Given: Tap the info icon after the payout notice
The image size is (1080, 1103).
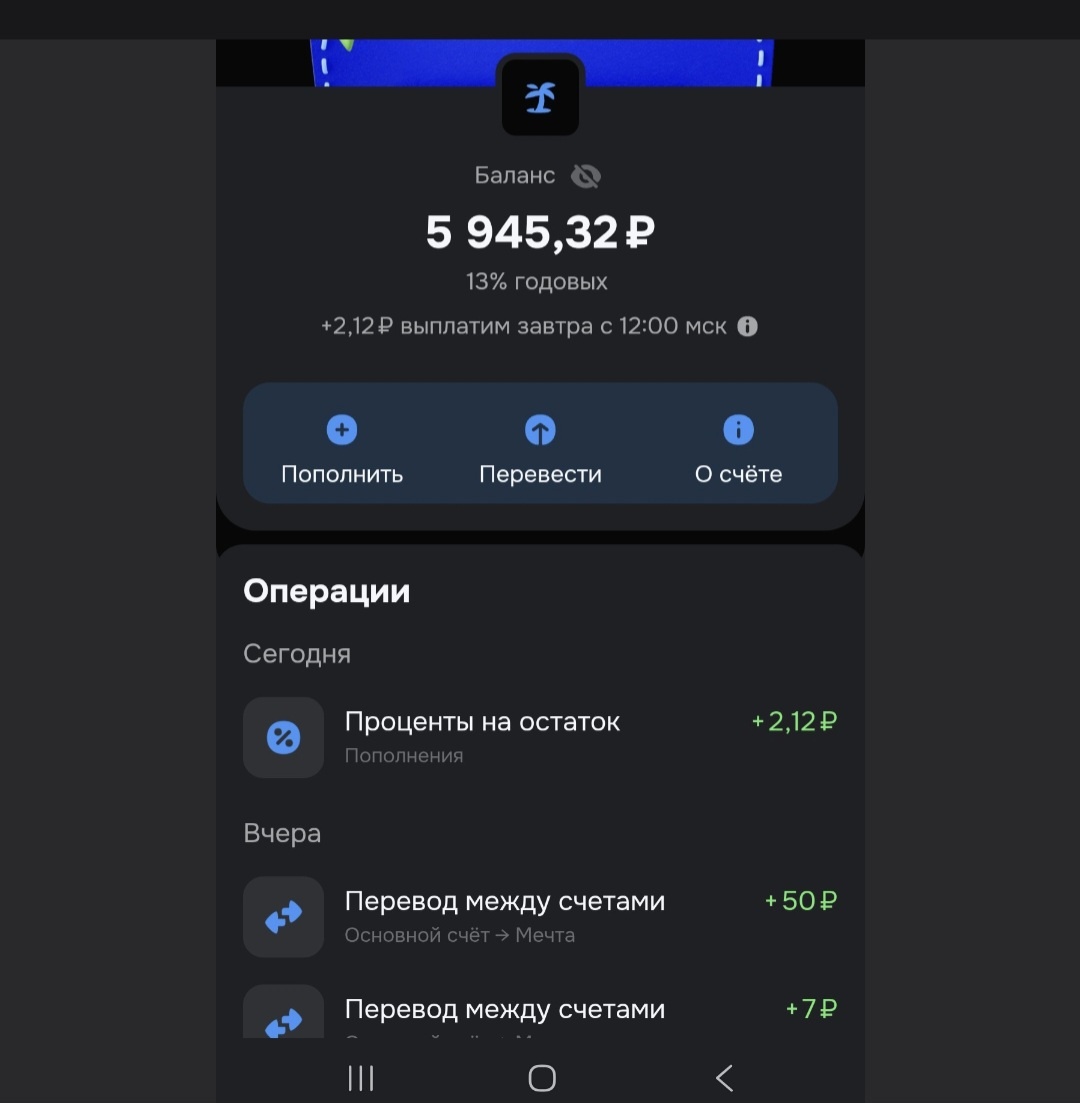Looking at the screenshot, I should pyautogui.click(x=747, y=326).
